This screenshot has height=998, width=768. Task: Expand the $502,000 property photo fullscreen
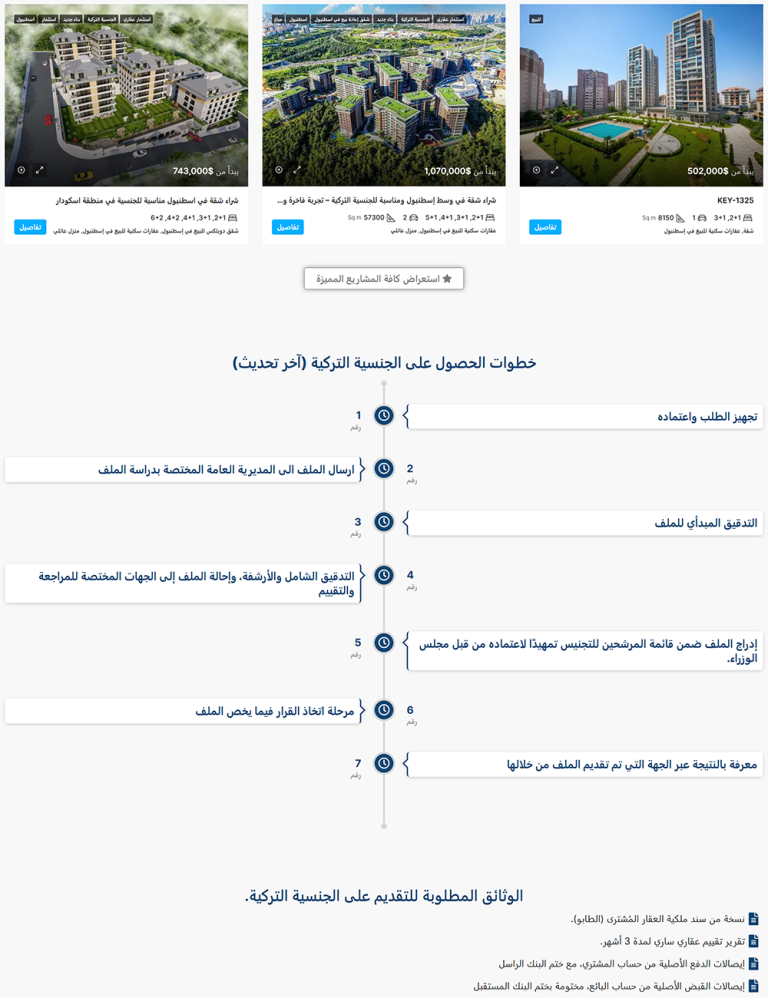pos(555,170)
